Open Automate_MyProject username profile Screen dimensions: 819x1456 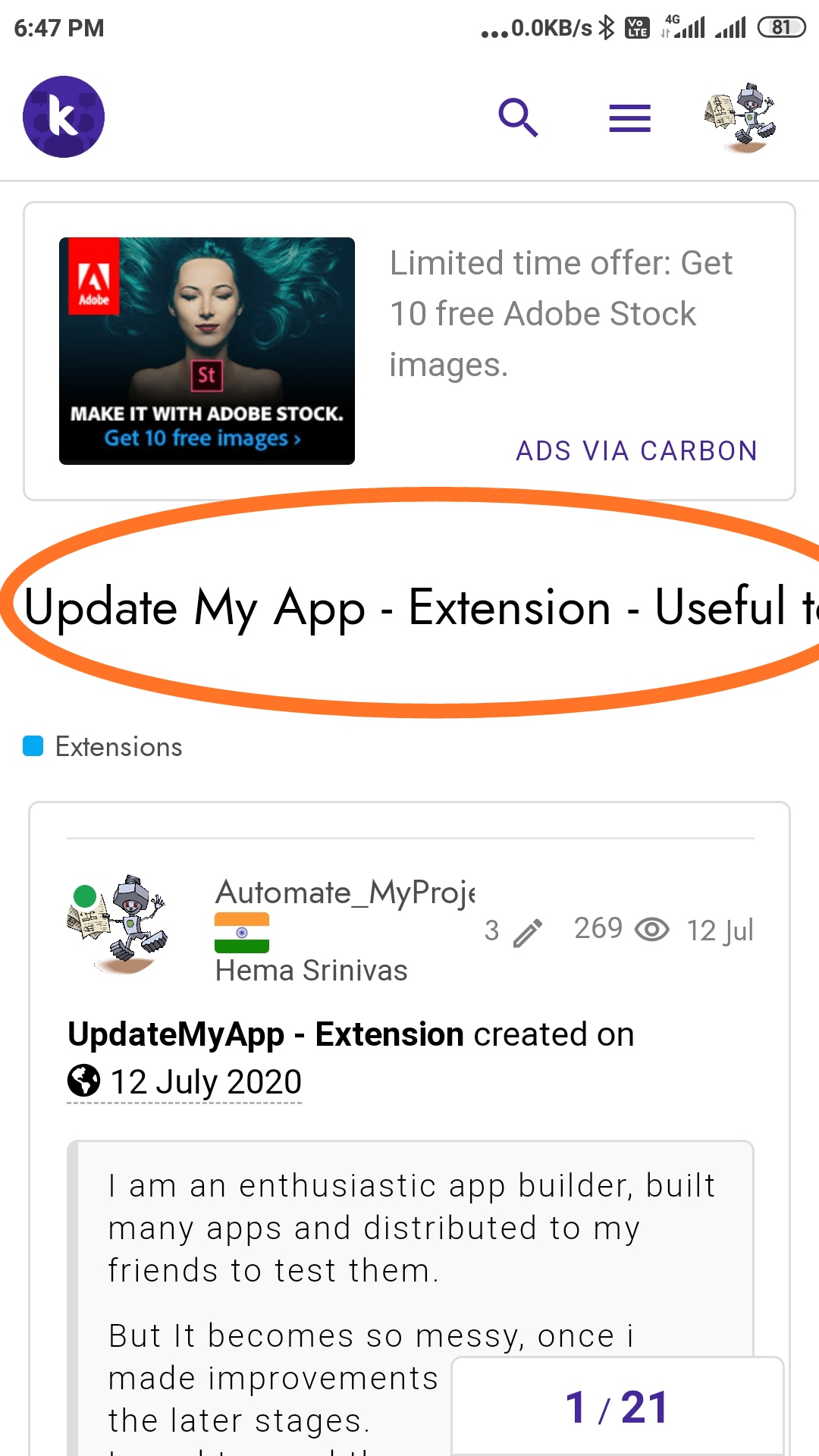346,892
